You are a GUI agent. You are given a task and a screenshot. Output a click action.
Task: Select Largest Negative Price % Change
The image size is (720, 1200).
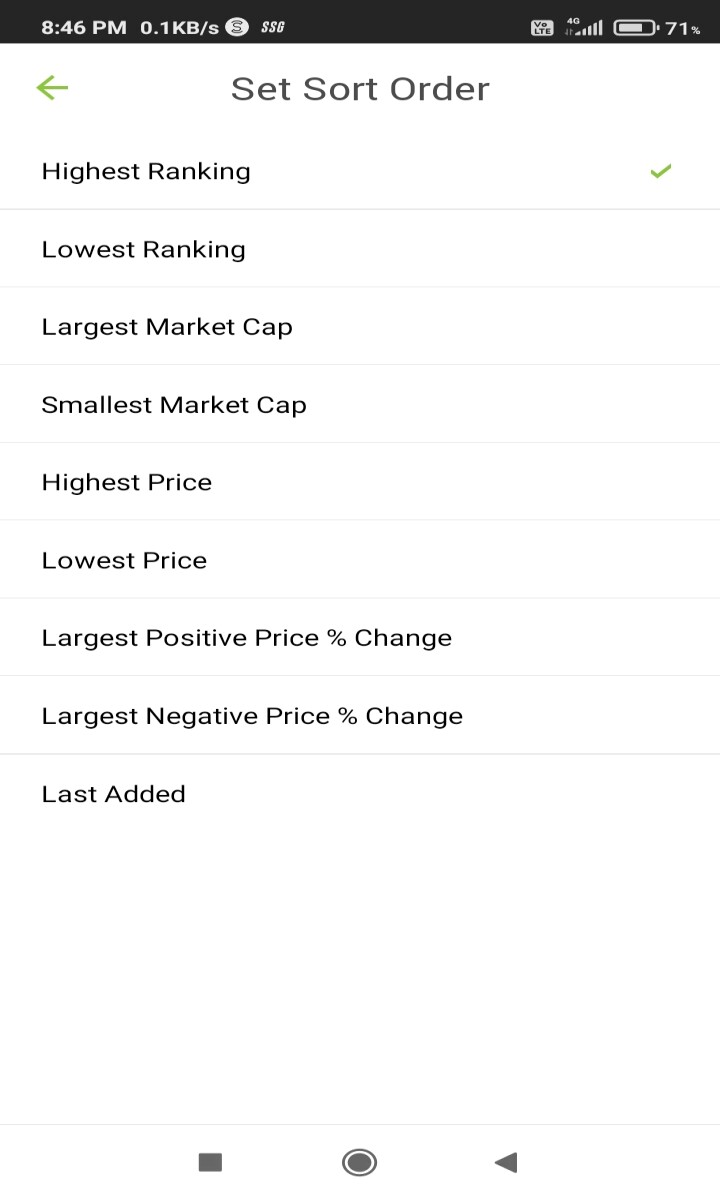(x=360, y=716)
